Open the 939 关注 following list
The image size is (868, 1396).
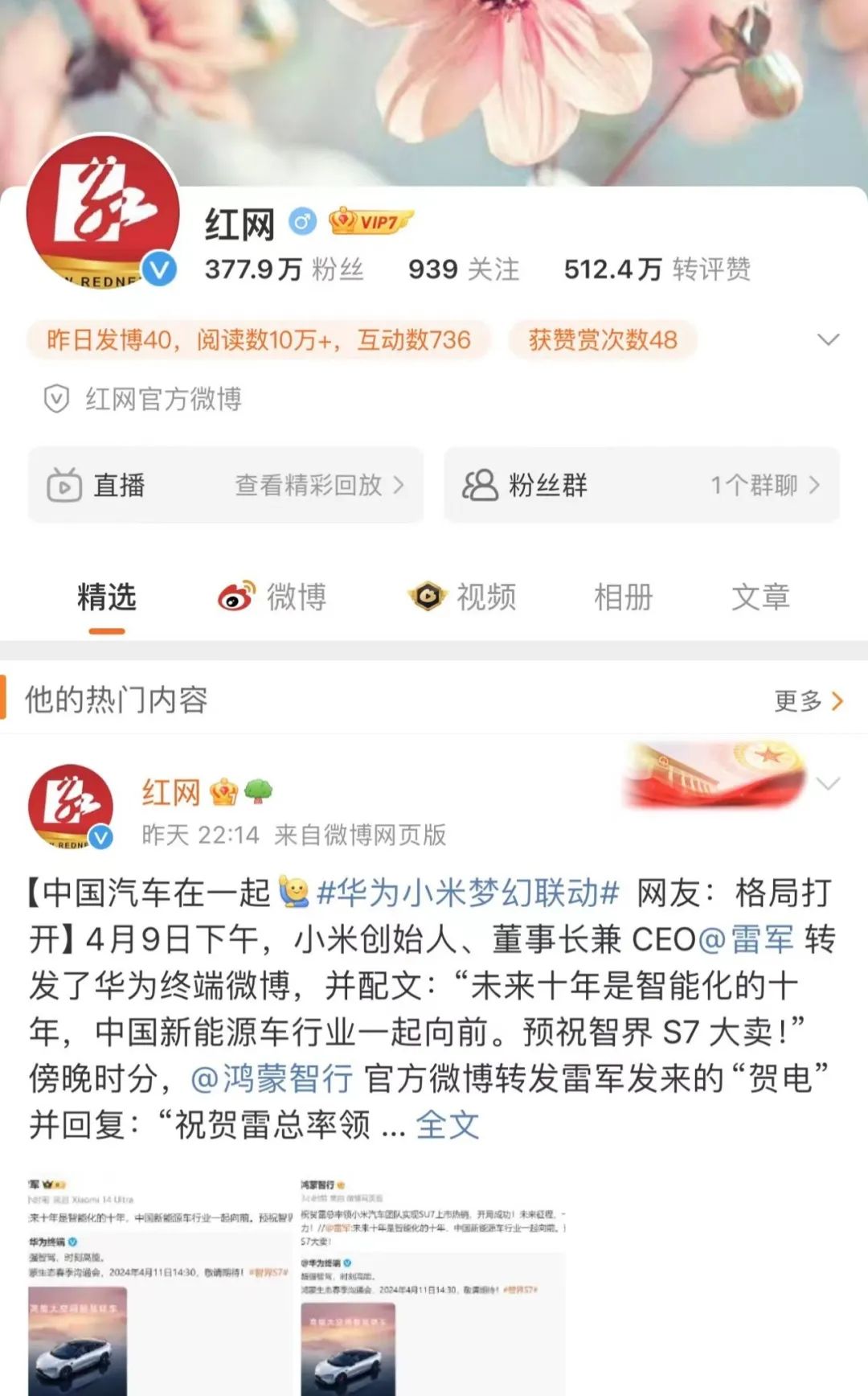(x=464, y=269)
